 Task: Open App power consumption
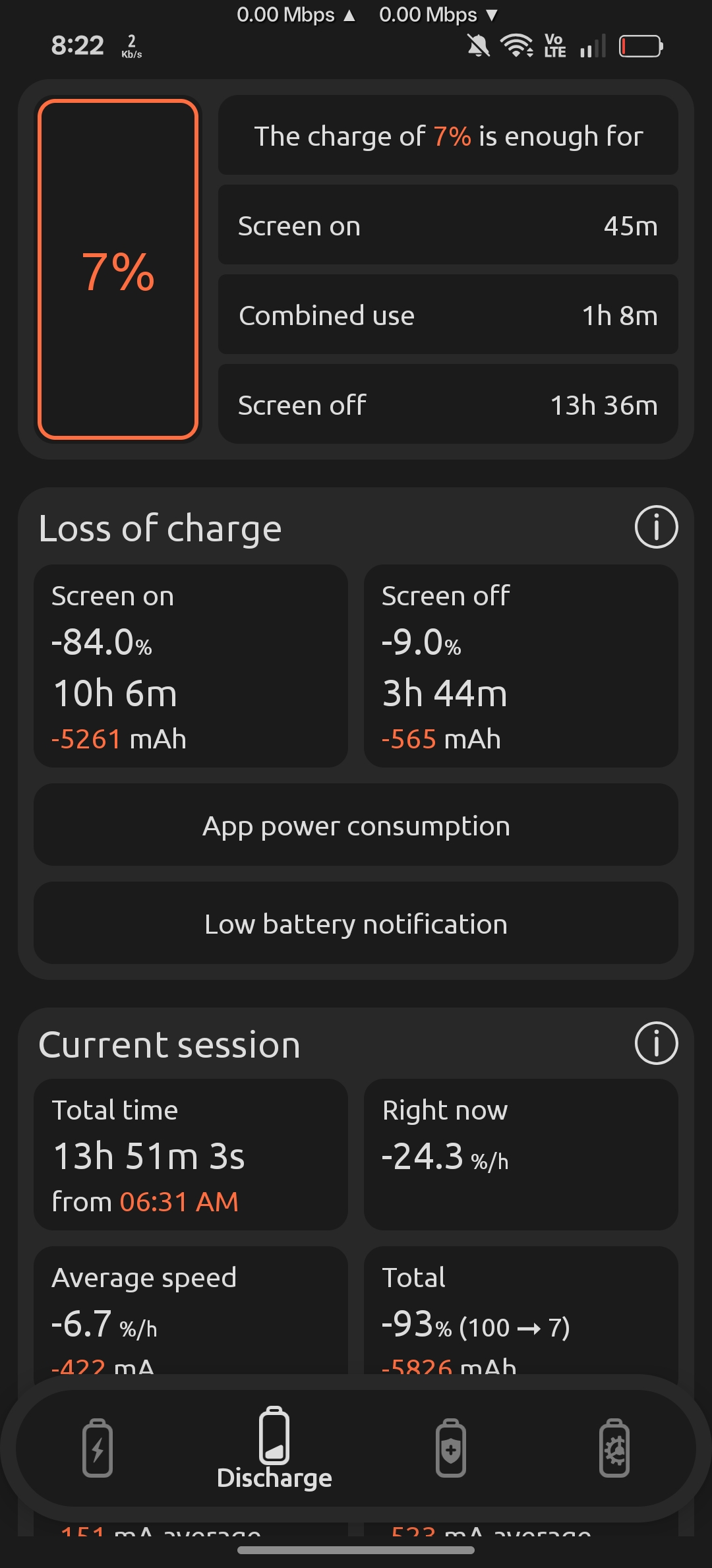(356, 826)
